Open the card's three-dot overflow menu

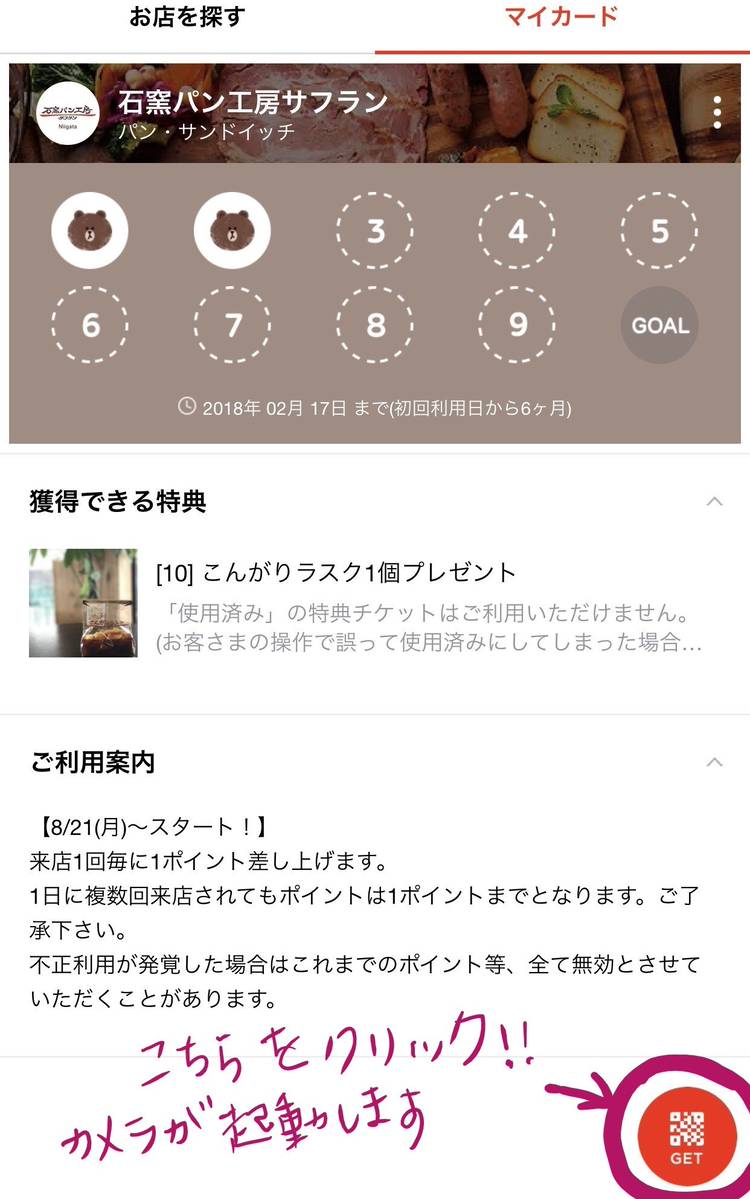point(717,113)
